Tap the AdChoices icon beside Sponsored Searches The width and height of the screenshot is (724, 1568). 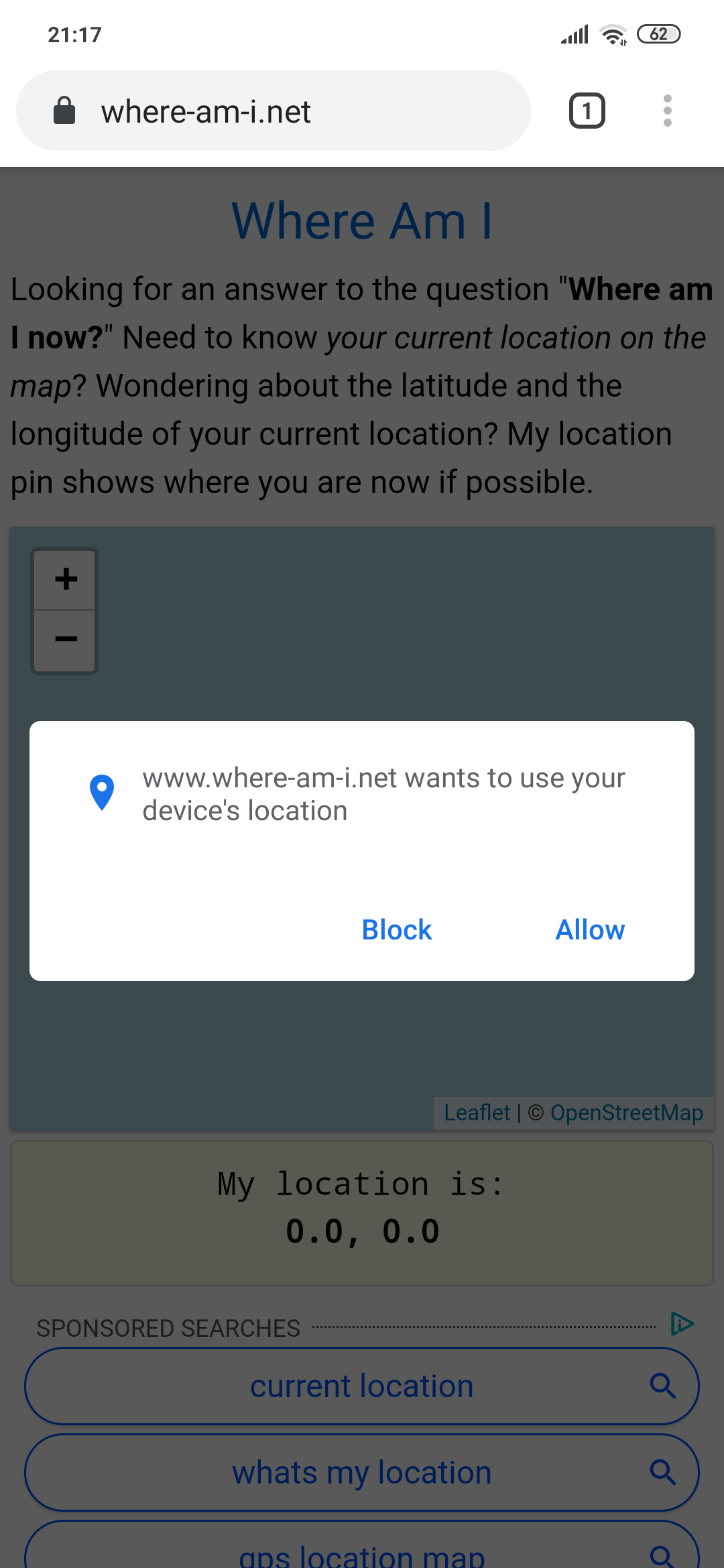pyautogui.click(x=682, y=1324)
